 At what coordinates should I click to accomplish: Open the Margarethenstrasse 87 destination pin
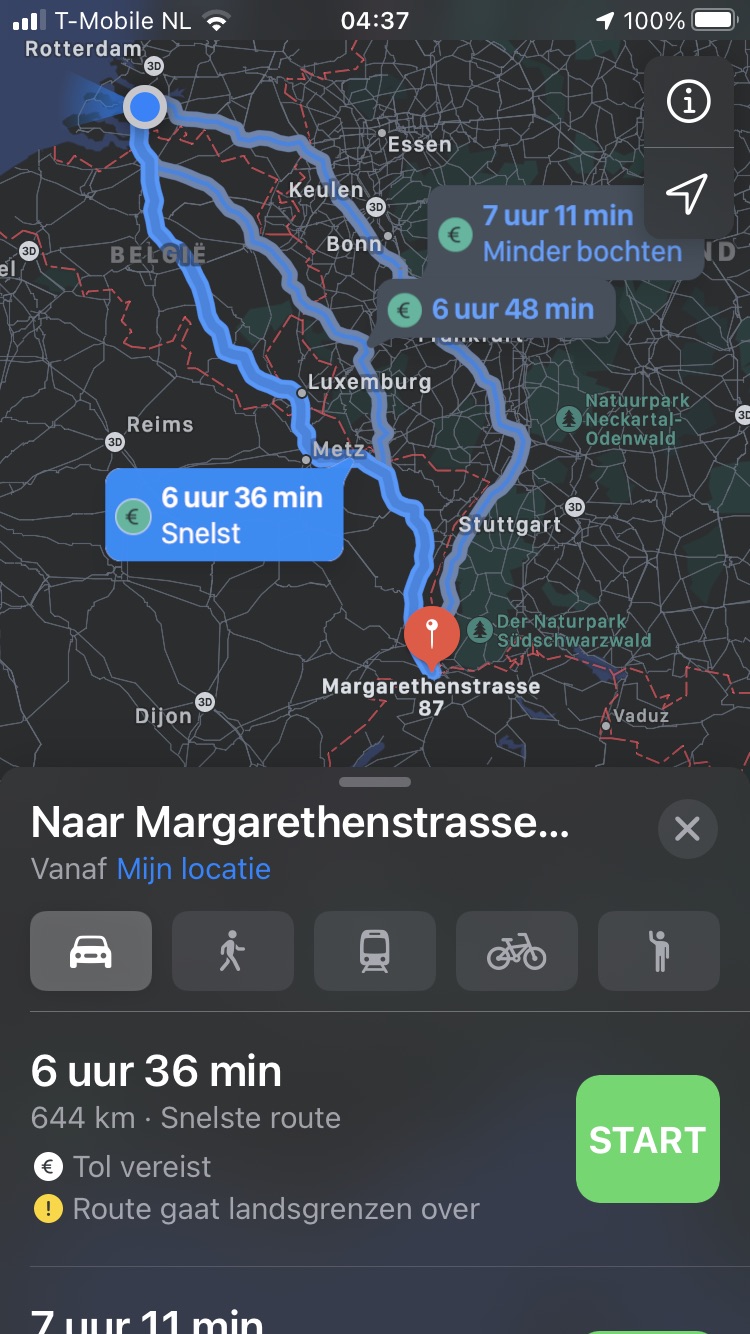431,635
